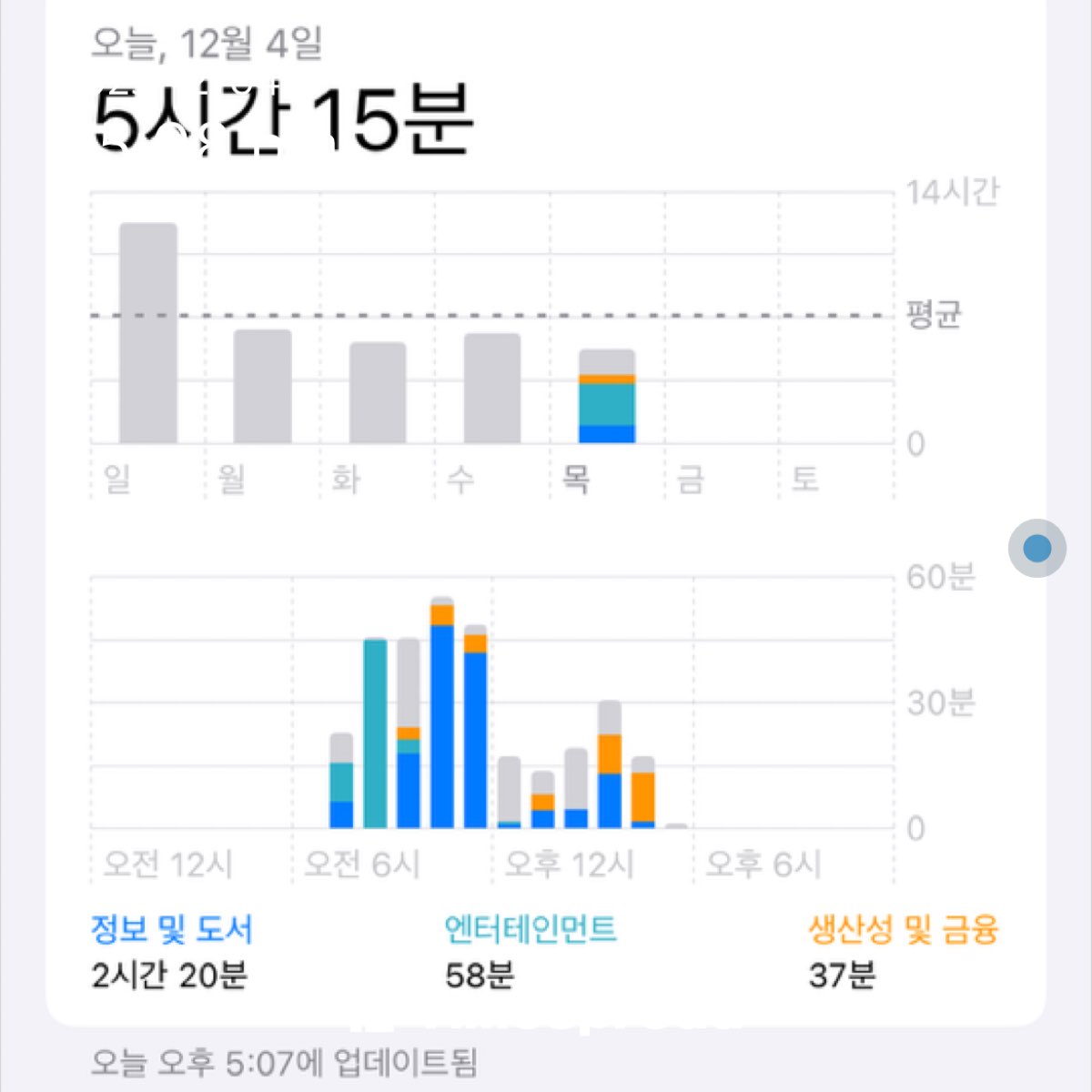Open the AssistiveTouch floating button
The image size is (1092, 1092).
click(1036, 548)
